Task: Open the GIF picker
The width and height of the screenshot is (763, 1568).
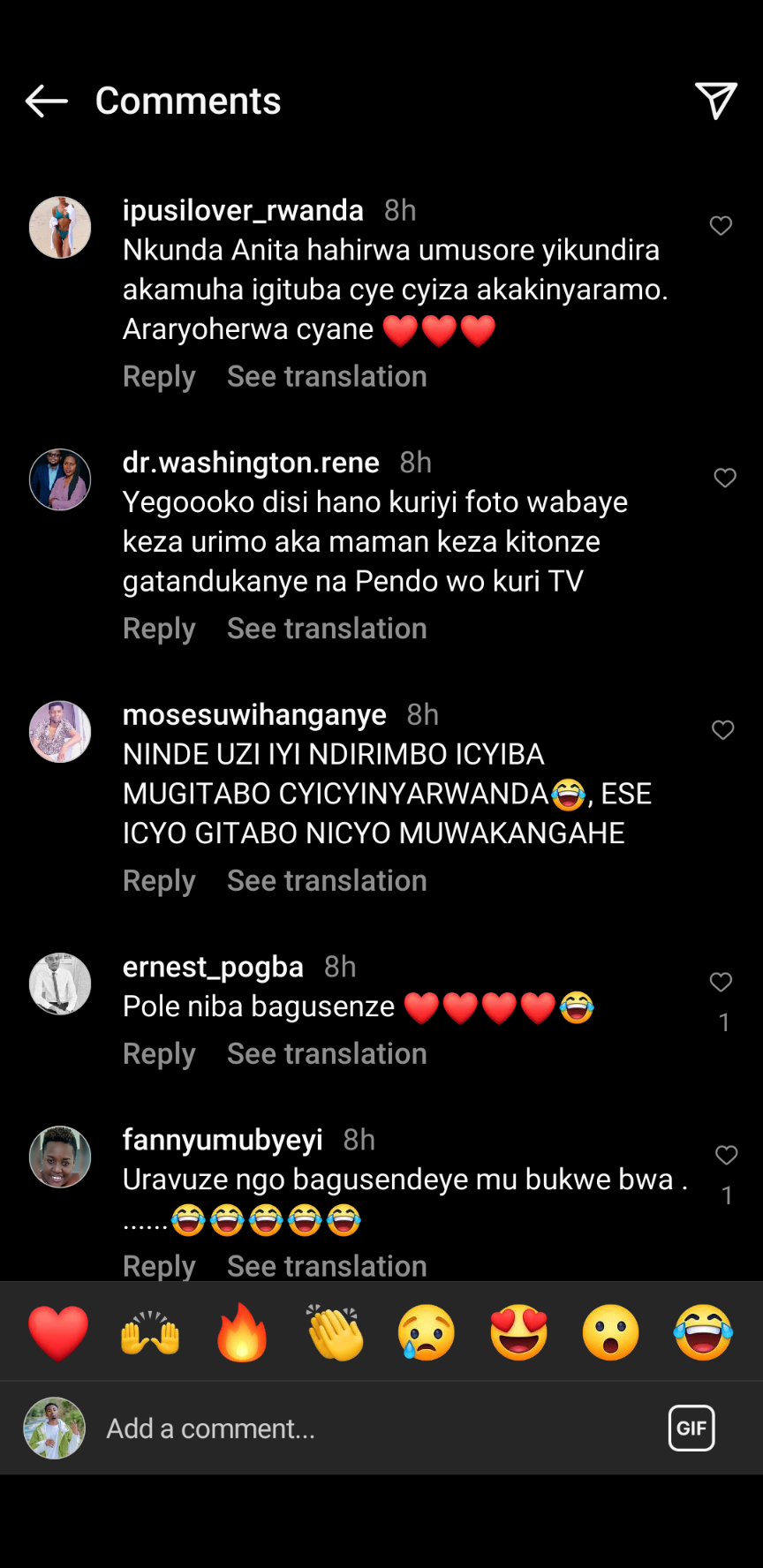Action: click(x=691, y=1428)
